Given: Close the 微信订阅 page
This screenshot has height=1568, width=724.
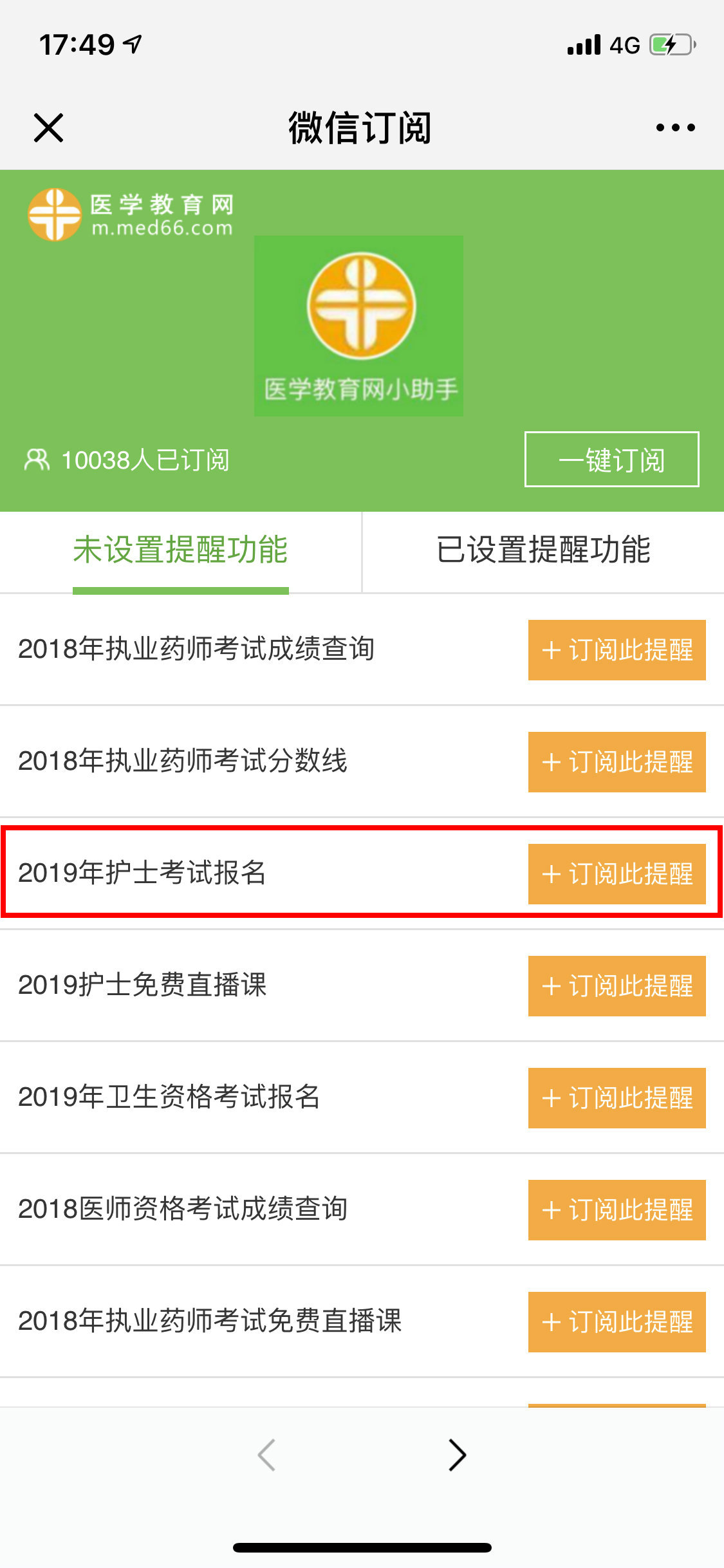Looking at the screenshot, I should tap(48, 127).
